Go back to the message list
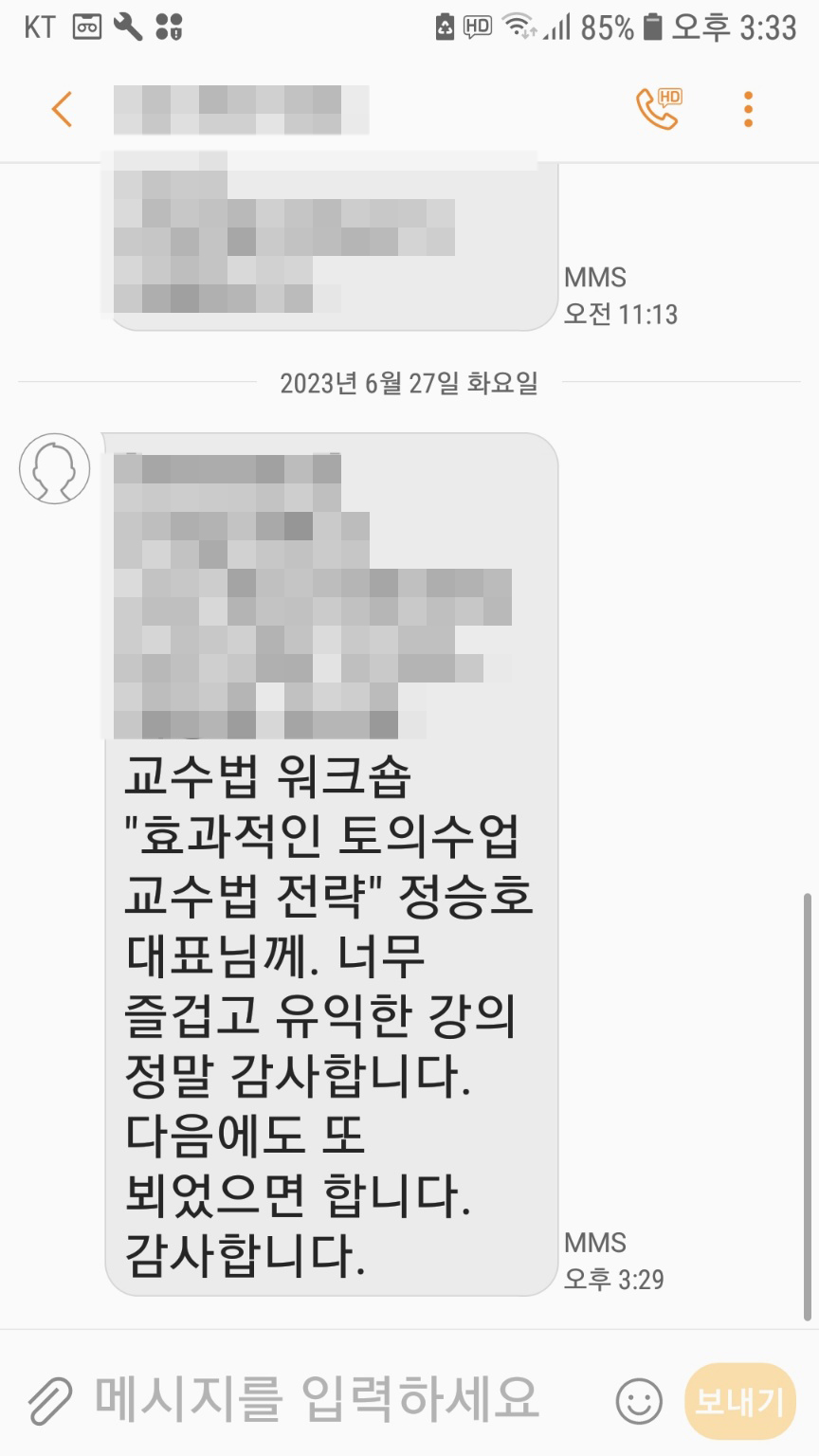The image size is (819, 1456). click(x=62, y=110)
